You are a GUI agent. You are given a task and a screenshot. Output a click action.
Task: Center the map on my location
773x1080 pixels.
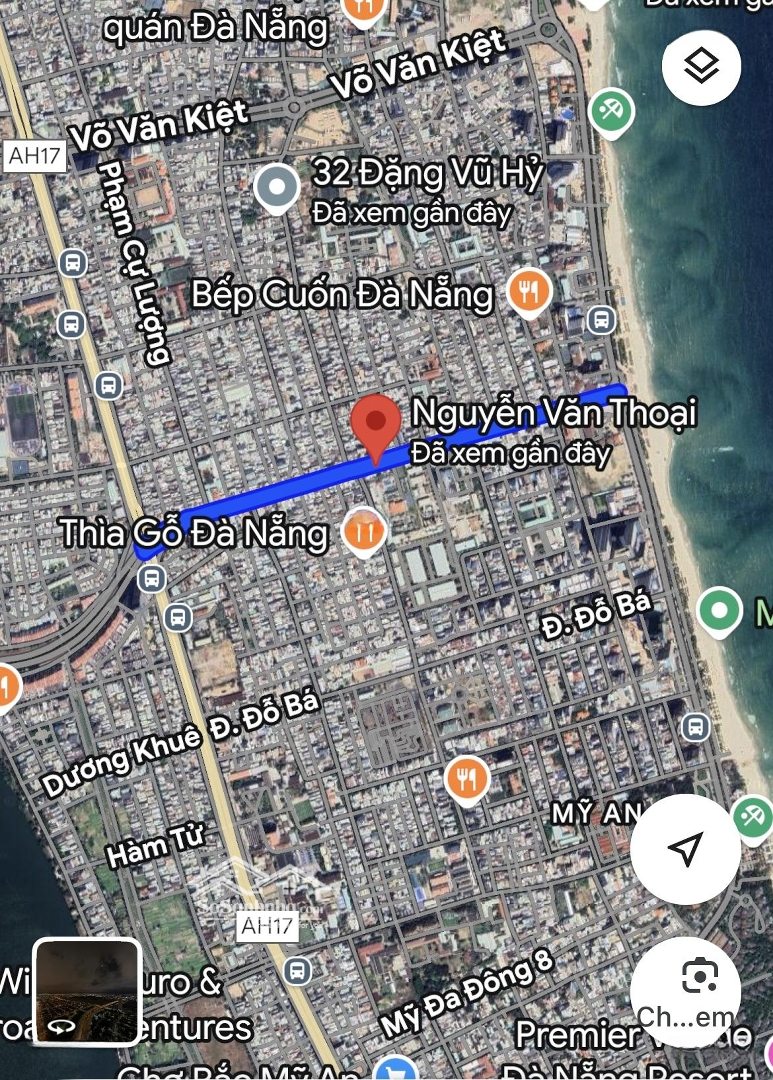pyautogui.click(x=685, y=849)
